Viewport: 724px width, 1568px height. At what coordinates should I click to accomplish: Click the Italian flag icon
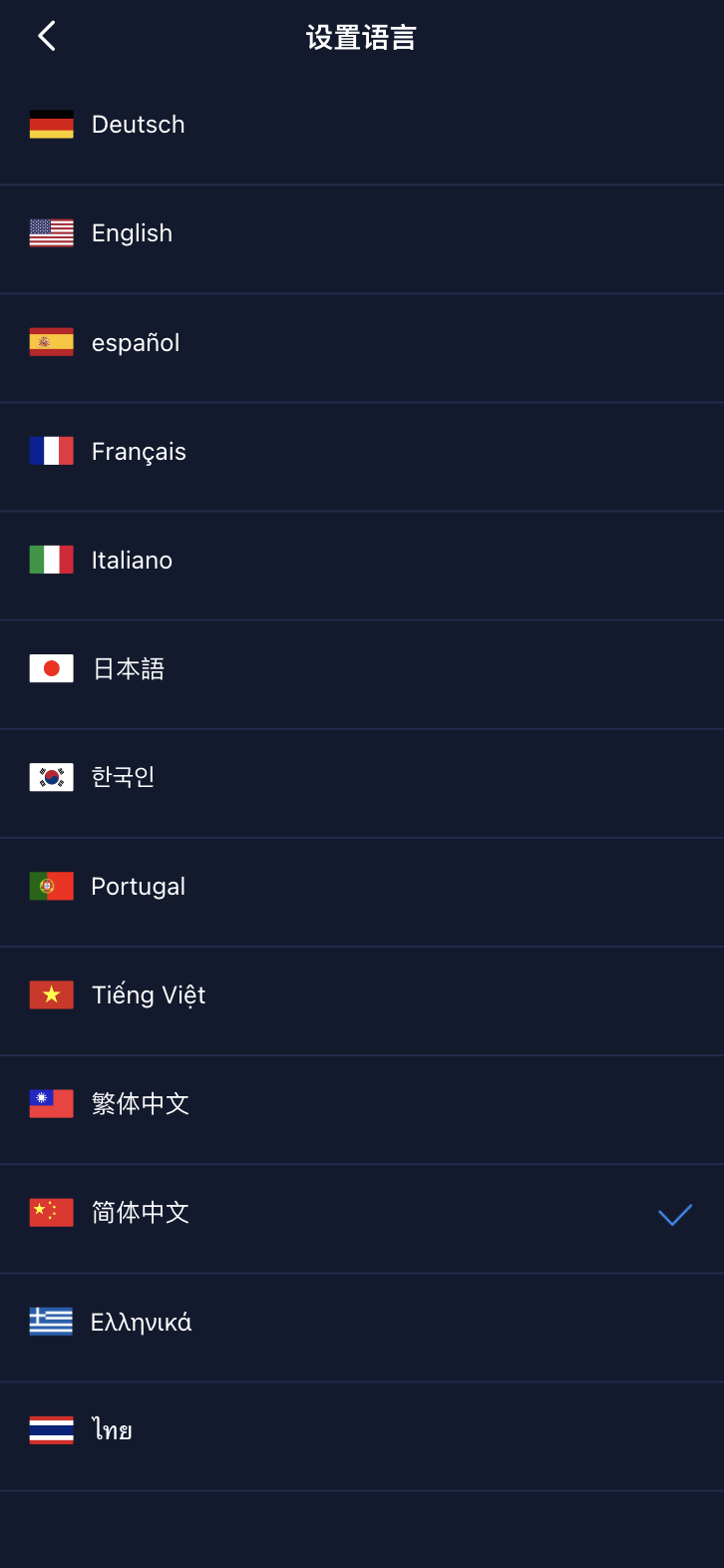click(x=51, y=560)
